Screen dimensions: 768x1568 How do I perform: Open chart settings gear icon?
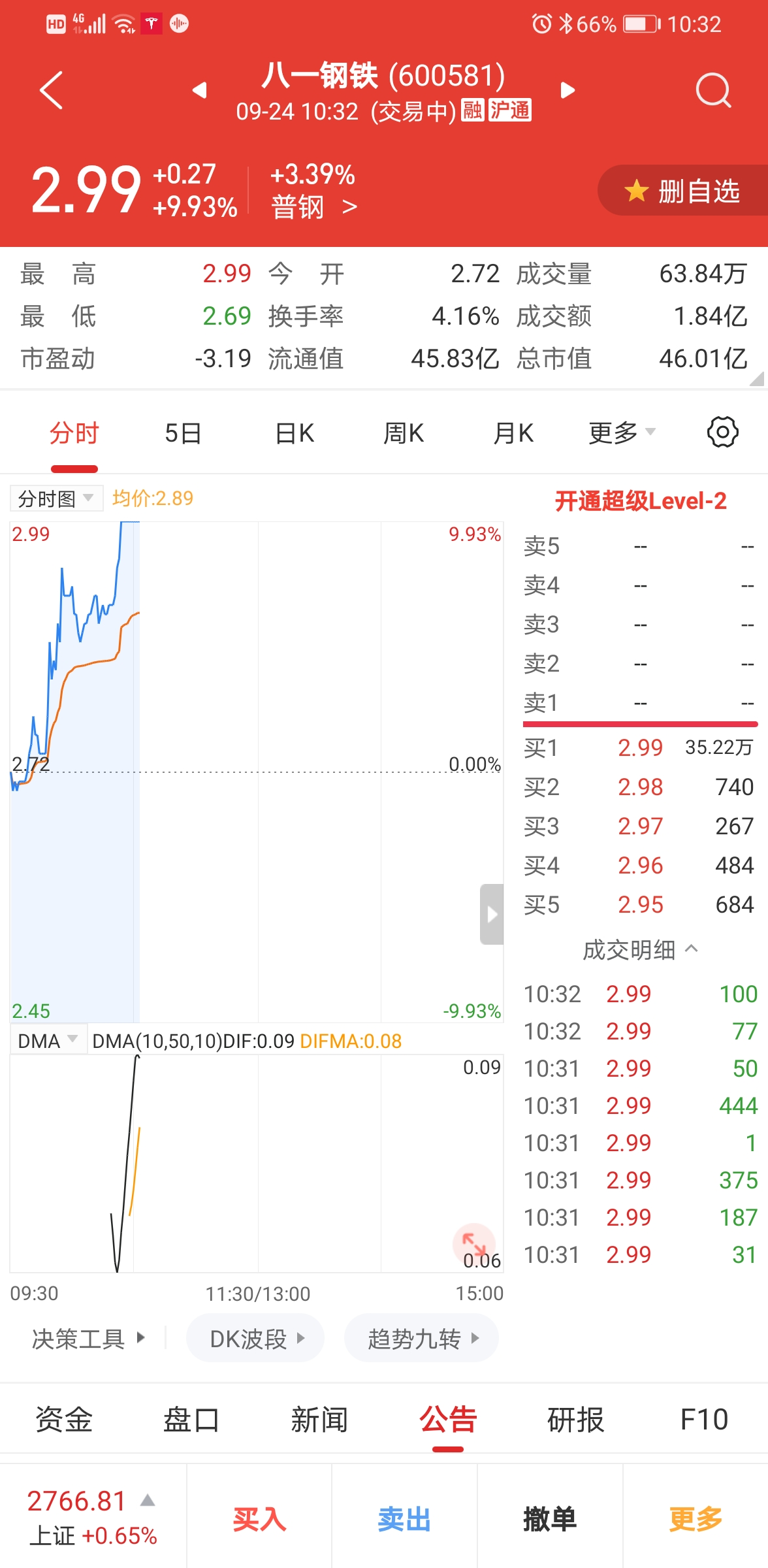pos(722,433)
